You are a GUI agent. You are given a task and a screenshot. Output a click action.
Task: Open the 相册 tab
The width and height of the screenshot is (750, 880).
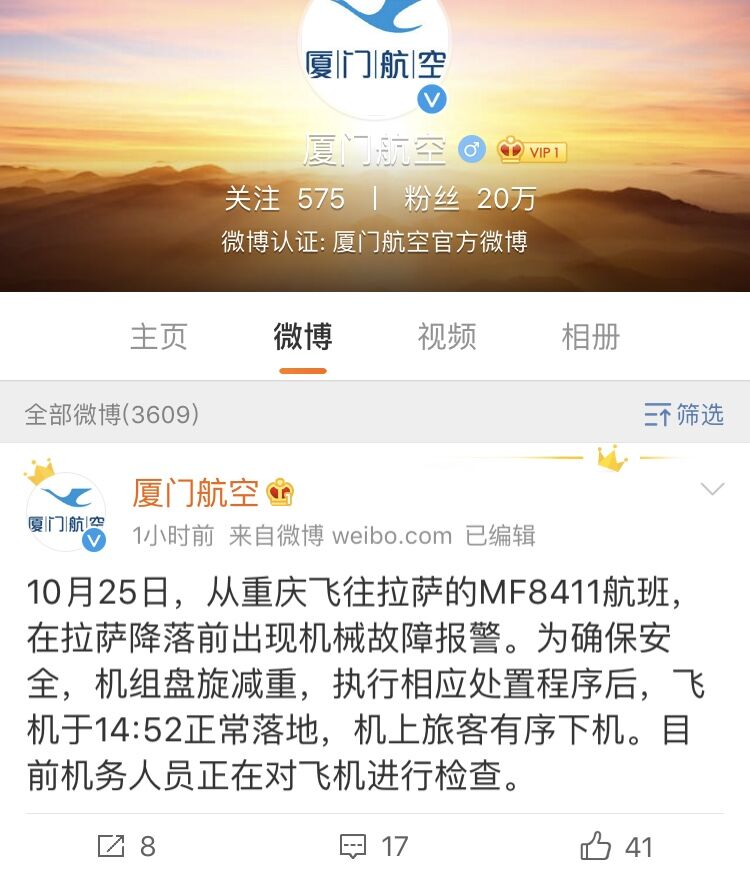(591, 338)
